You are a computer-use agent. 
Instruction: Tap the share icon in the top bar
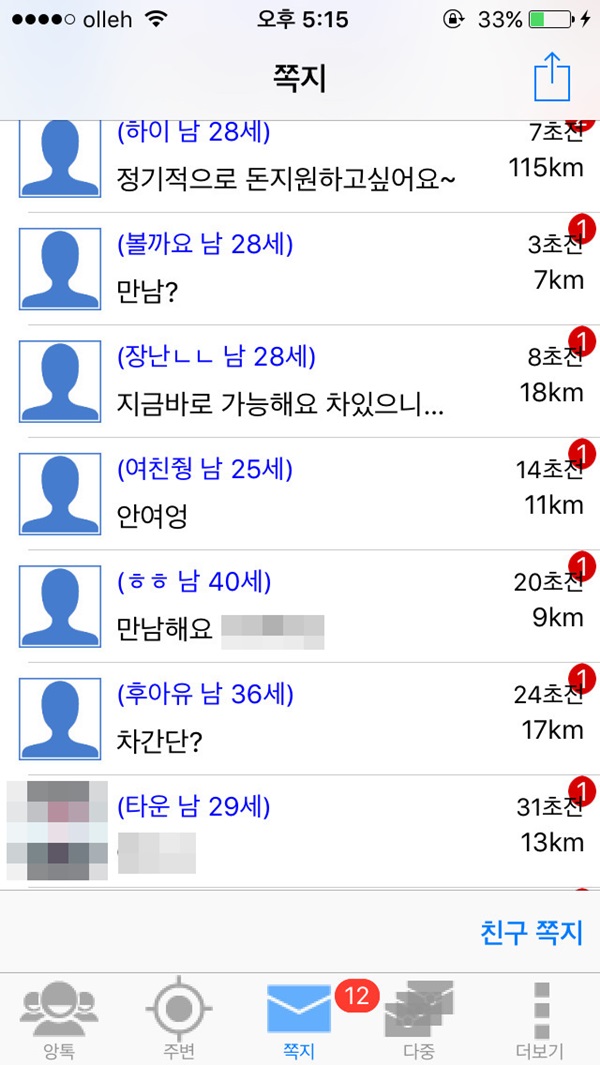click(551, 76)
